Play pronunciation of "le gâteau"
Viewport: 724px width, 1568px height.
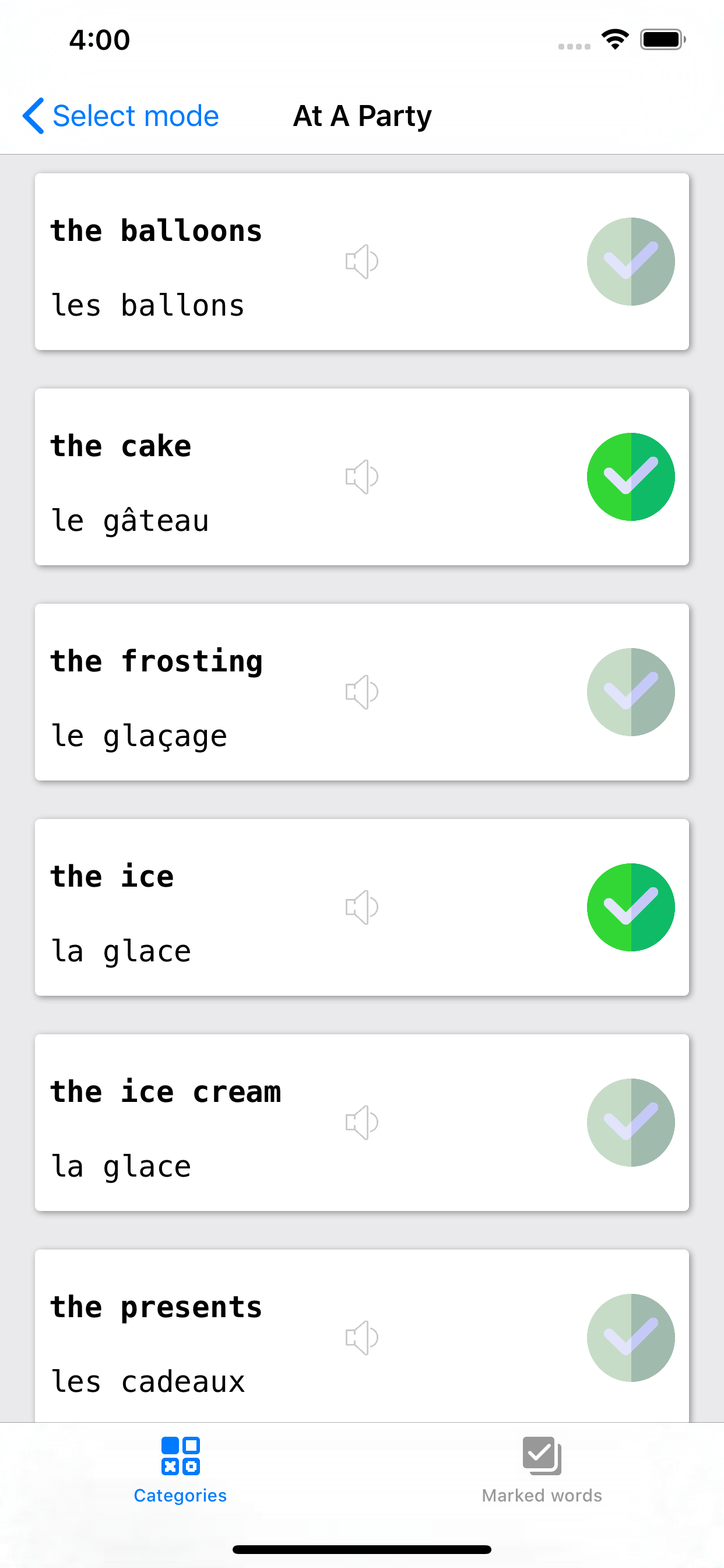tap(361, 477)
